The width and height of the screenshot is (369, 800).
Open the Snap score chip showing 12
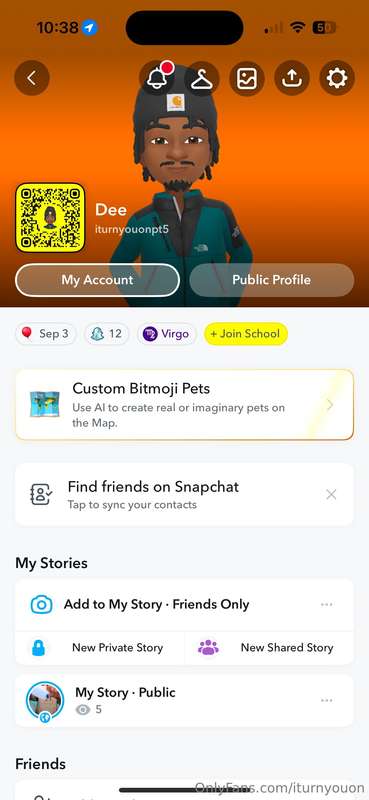click(x=107, y=334)
